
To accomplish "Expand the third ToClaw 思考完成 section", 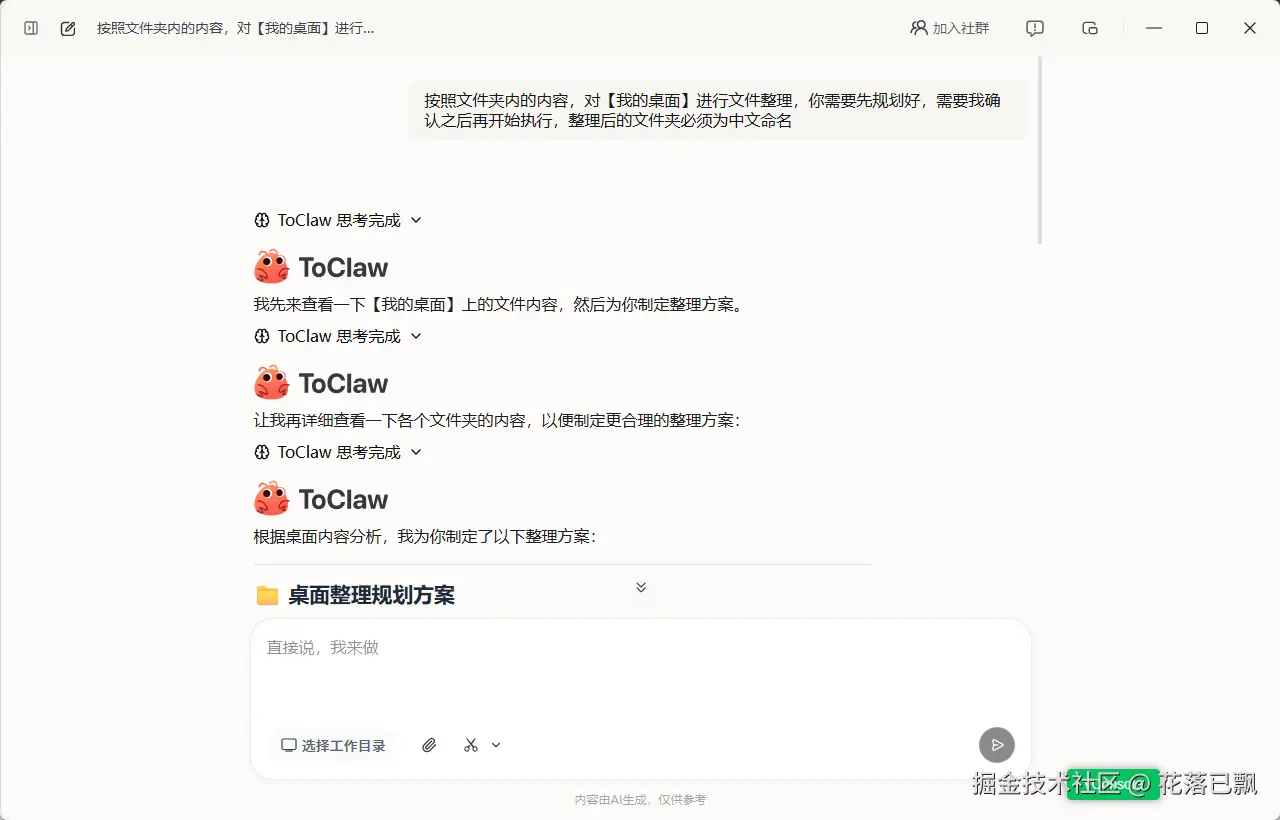I will pyautogui.click(x=338, y=452).
